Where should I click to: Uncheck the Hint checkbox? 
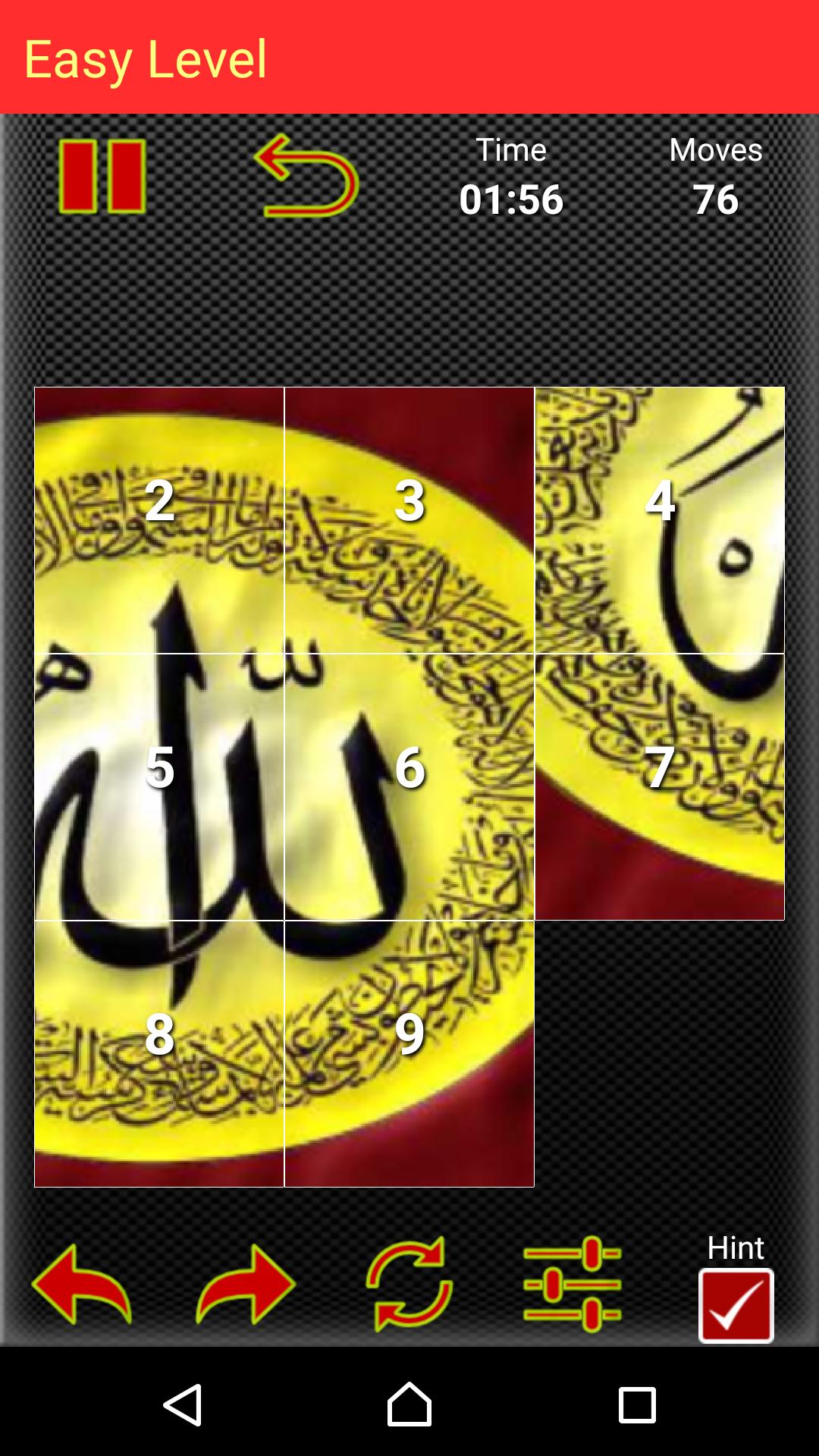(x=736, y=1306)
